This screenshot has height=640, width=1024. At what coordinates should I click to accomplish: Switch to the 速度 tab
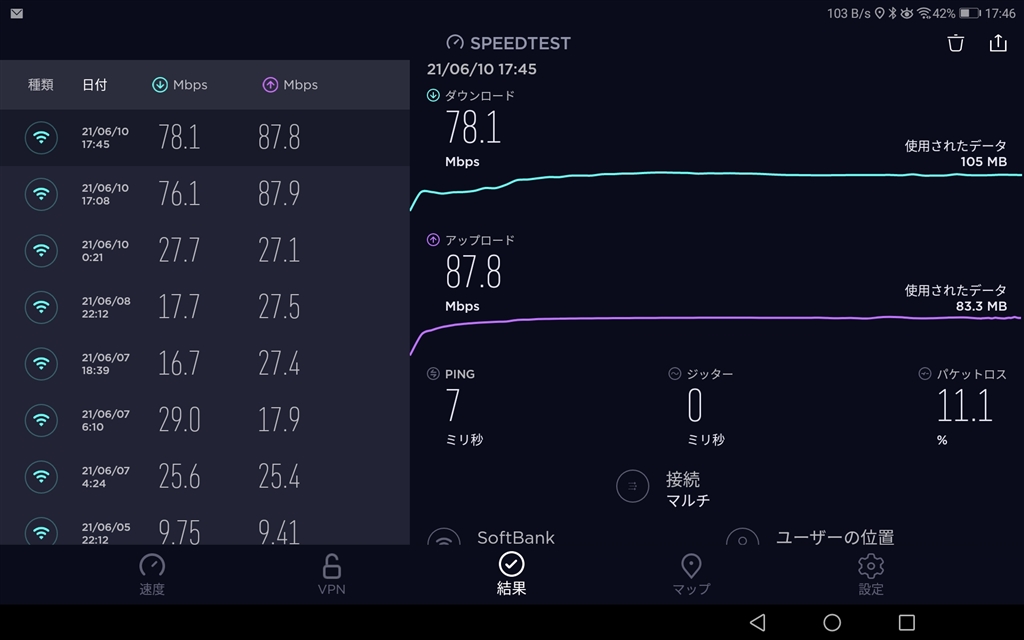coord(152,575)
